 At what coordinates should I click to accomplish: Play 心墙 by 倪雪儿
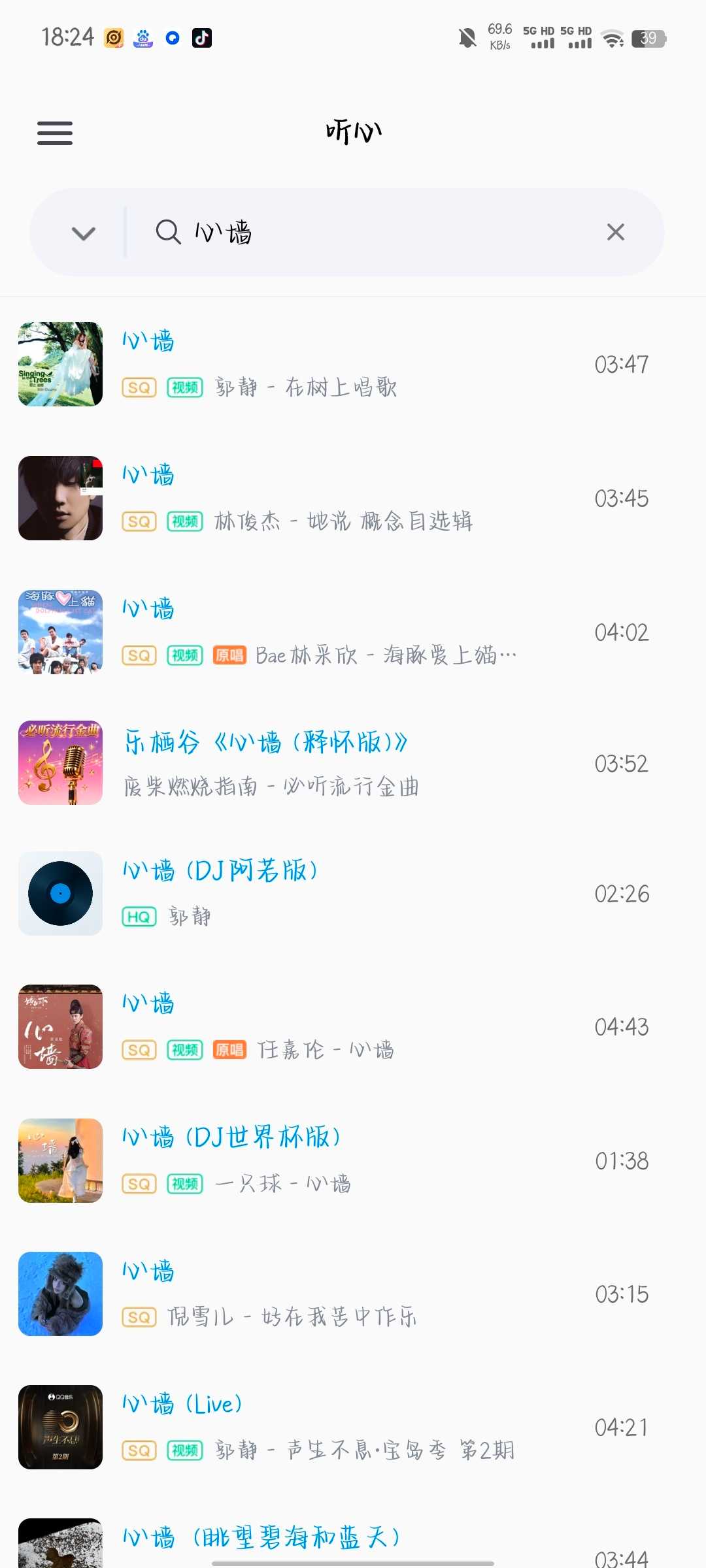point(353,1294)
